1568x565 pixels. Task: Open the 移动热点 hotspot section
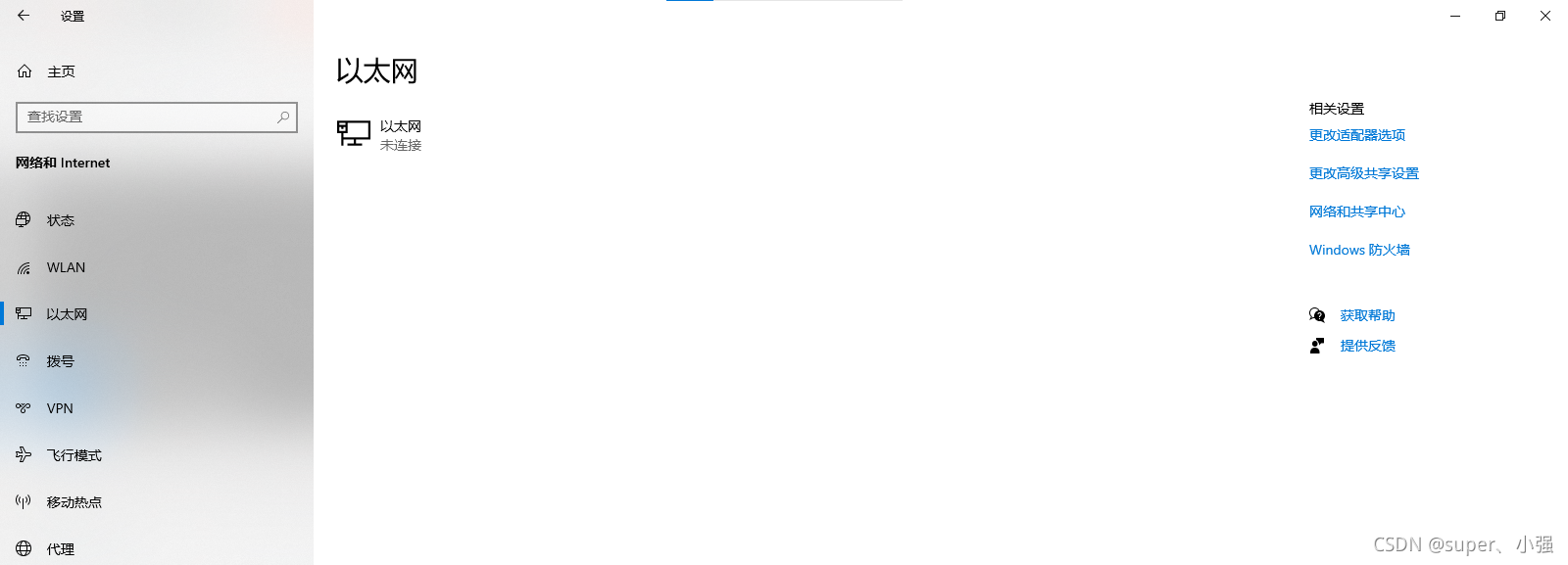tap(74, 502)
